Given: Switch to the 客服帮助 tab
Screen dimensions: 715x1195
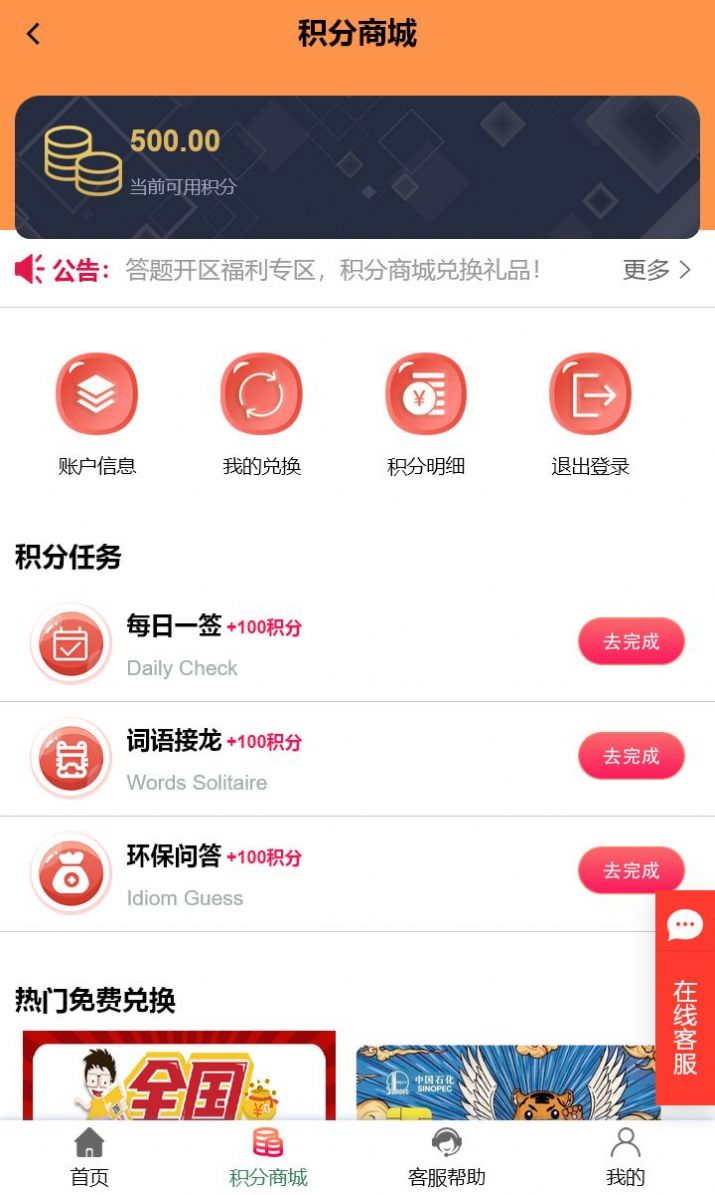Looking at the screenshot, I should point(447,1157).
